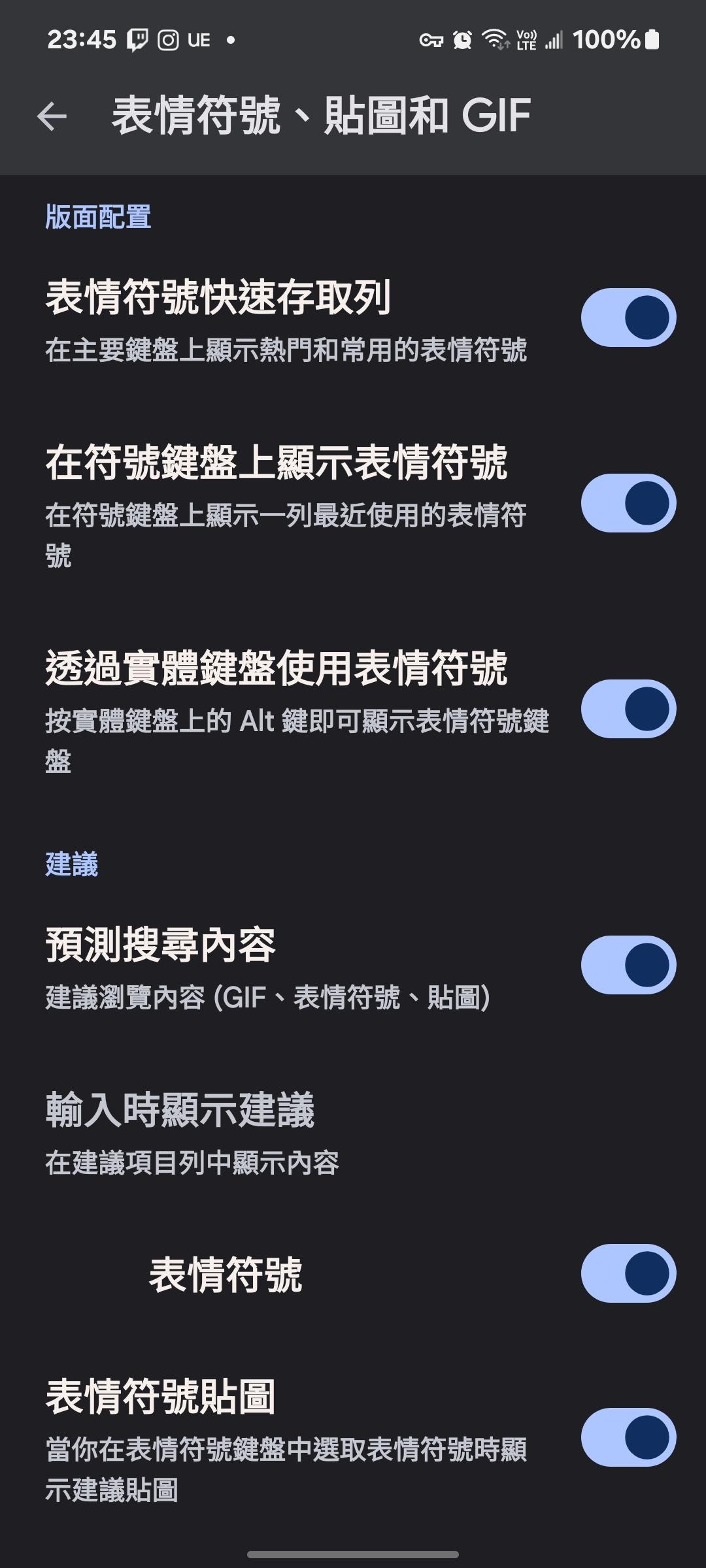This screenshot has width=706, height=1568.
Task: Turn off 透過實體鍵盤使用表情符號
Action: [628, 709]
